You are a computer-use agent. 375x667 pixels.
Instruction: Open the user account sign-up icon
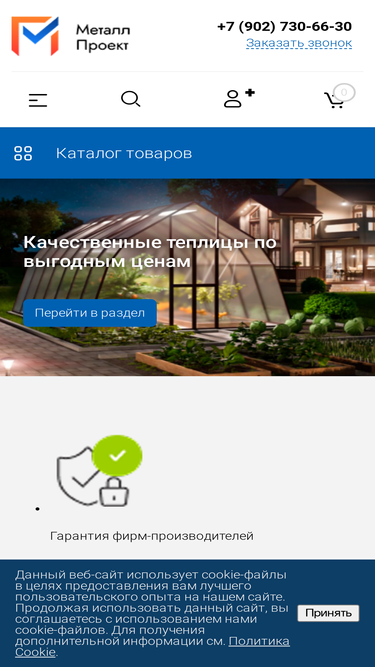click(239, 98)
